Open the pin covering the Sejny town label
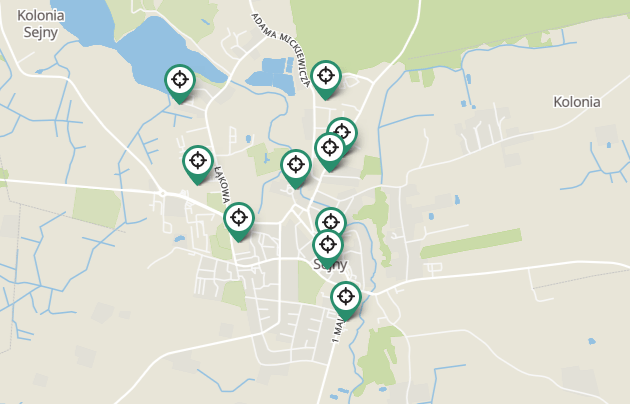Screen dimensions: 630x404 coord(327,244)
